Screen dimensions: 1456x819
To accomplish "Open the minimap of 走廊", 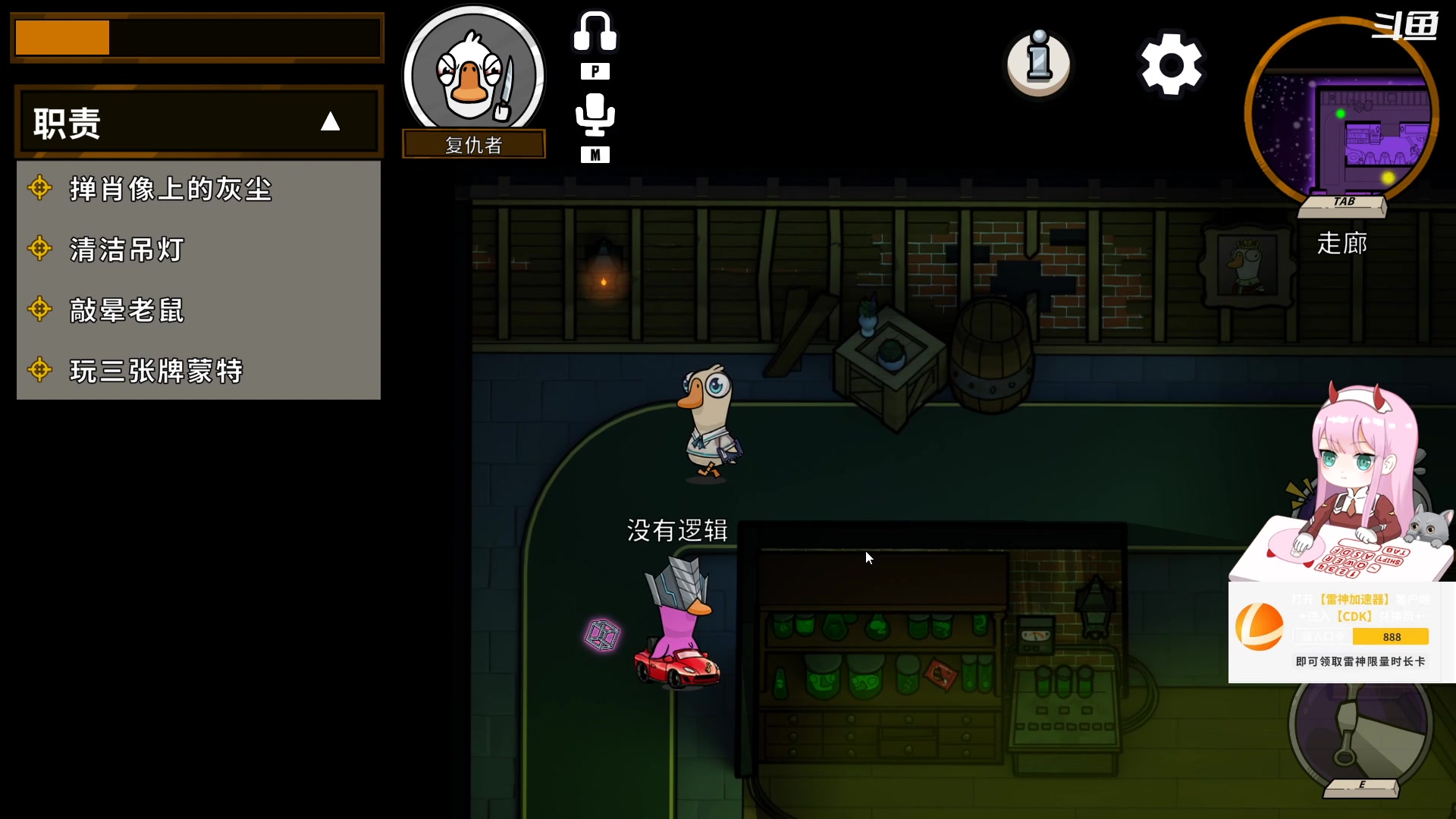I will coord(1341,114).
